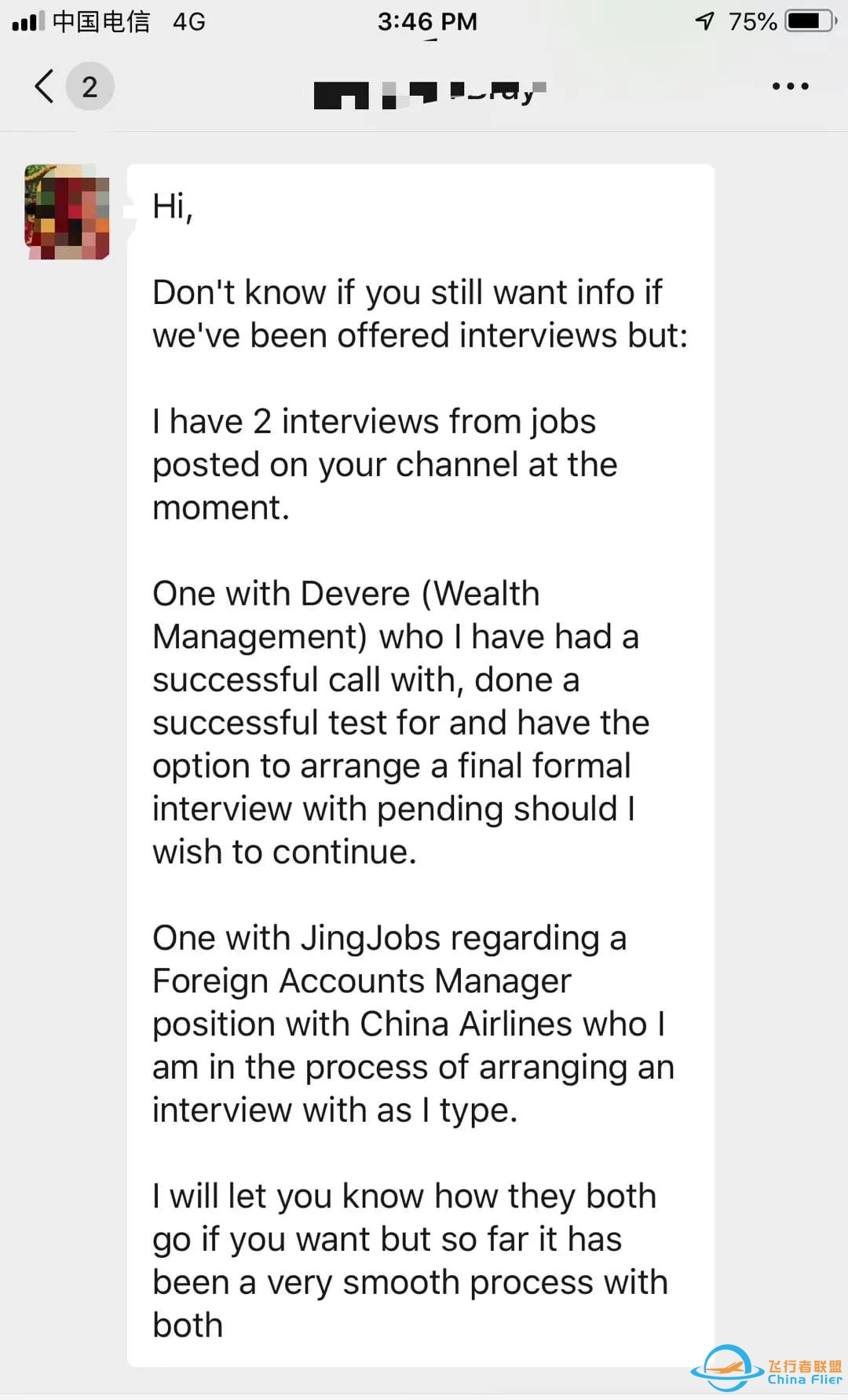The width and height of the screenshot is (848, 1400).
Task: Tap the battery icon in the status bar
Action: coord(809,21)
